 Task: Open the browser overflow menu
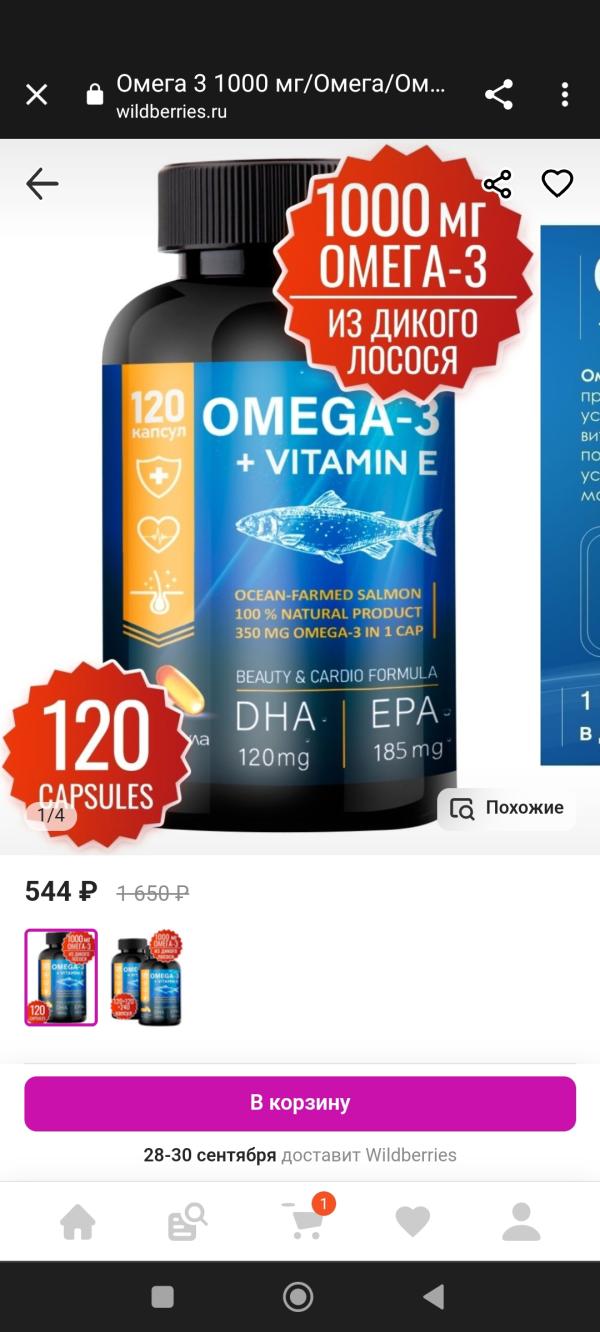565,95
